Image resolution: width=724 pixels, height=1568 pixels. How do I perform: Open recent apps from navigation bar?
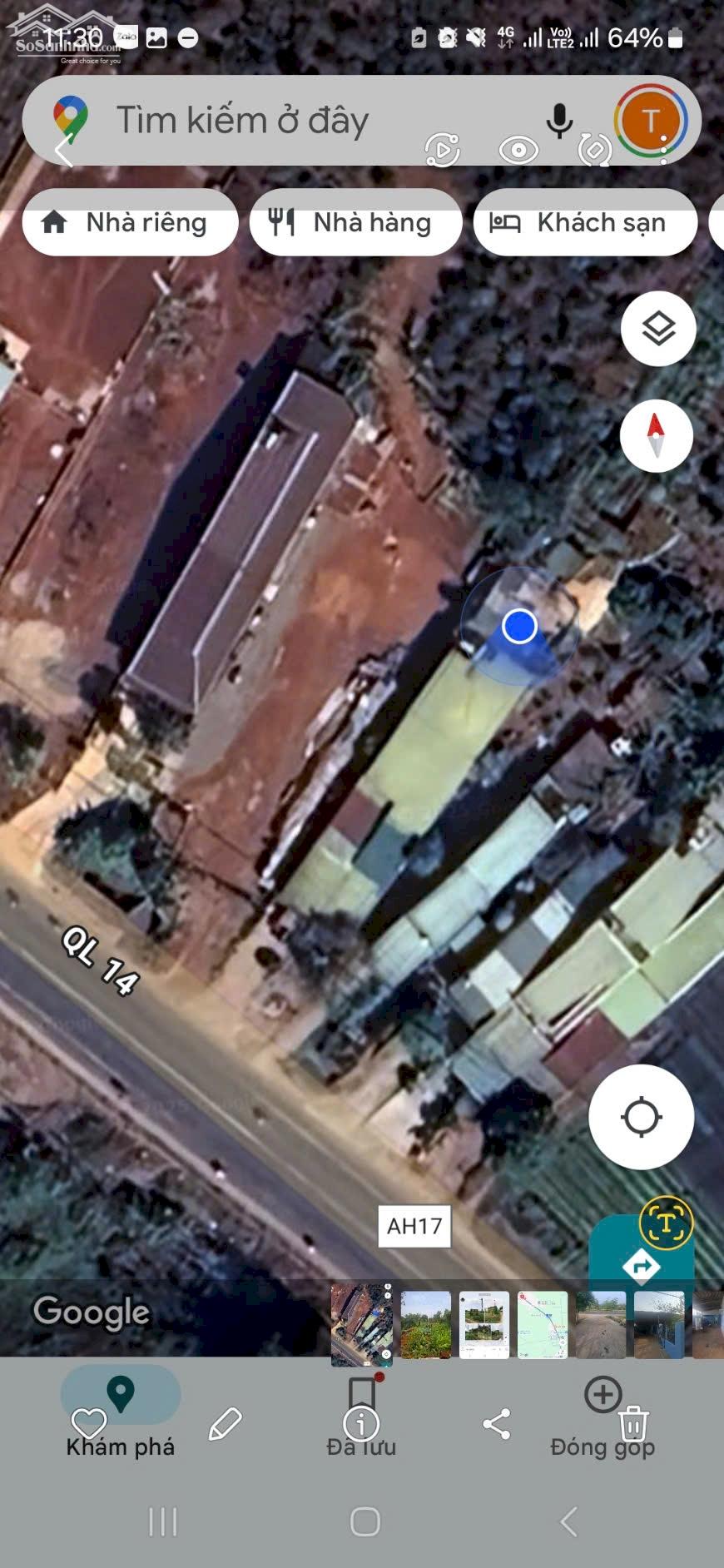click(162, 1521)
